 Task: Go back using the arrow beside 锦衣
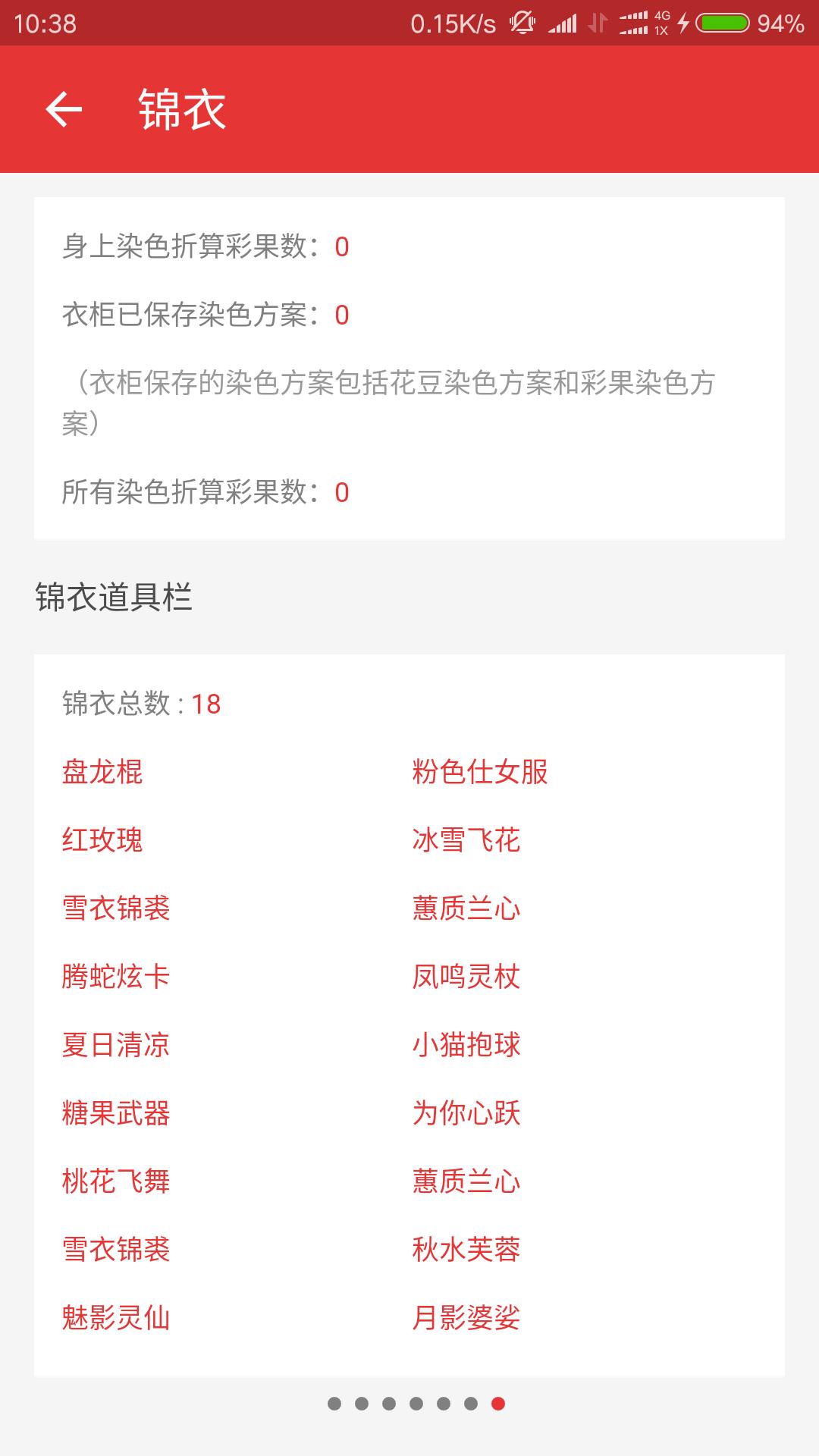click(x=64, y=109)
